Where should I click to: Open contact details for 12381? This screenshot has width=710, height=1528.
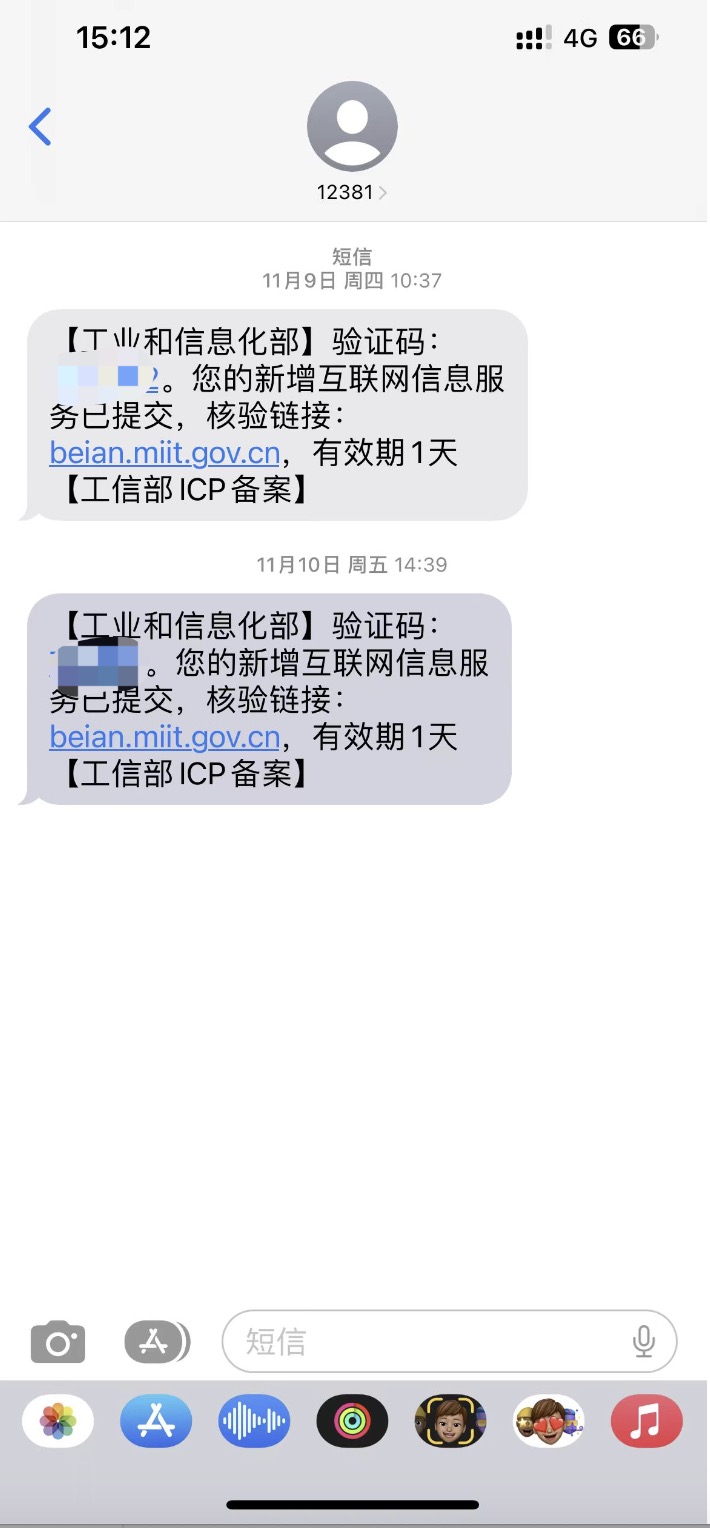coord(352,140)
